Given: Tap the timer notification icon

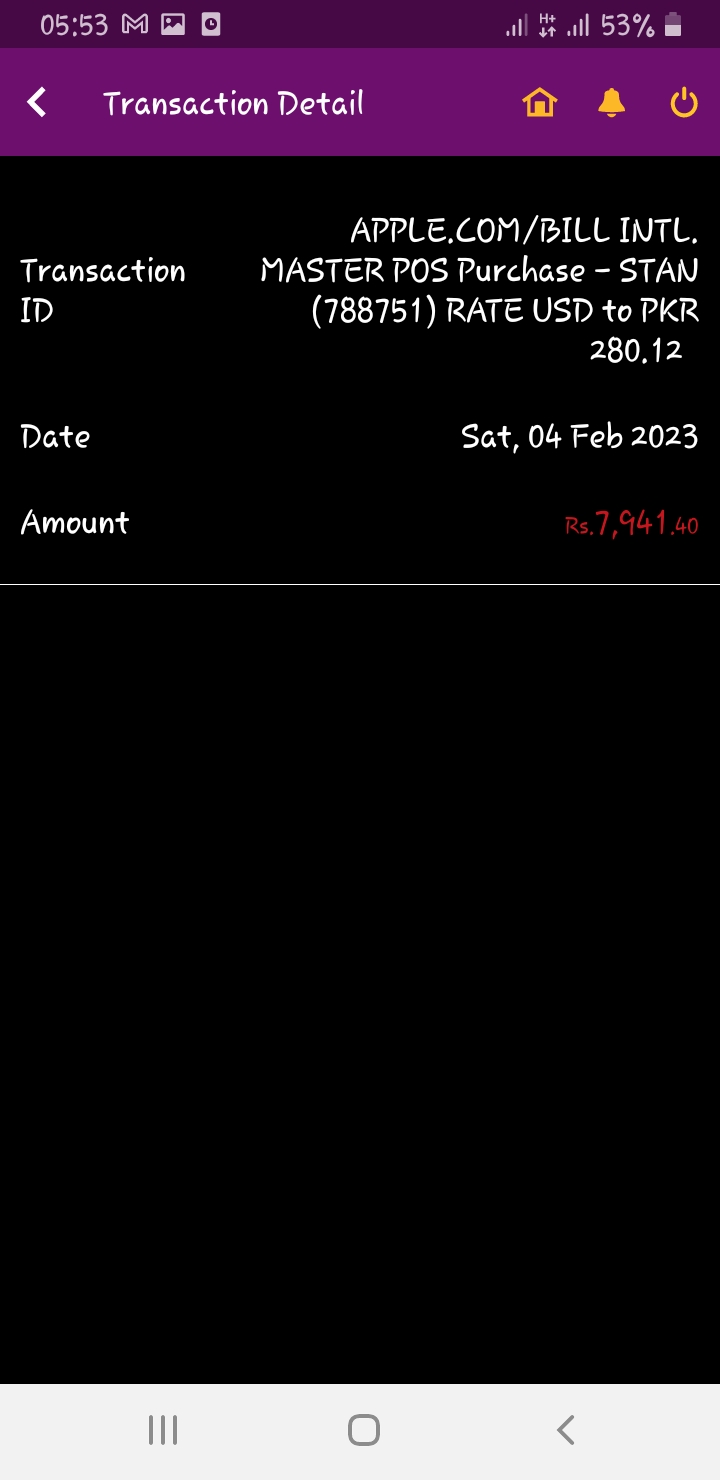Looking at the screenshot, I should tap(209, 23).
